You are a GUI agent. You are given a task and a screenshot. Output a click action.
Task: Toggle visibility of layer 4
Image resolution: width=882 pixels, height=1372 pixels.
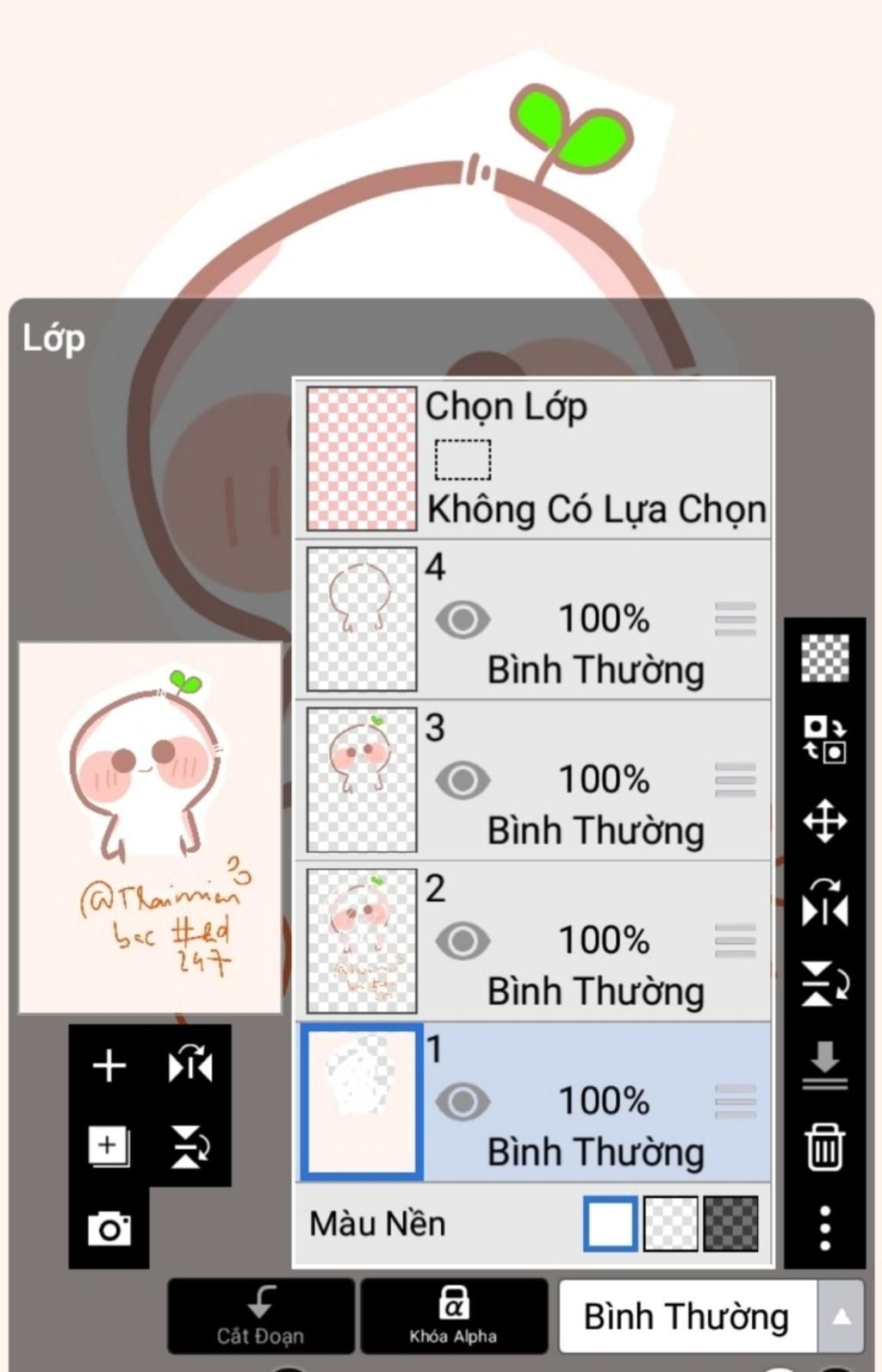[x=463, y=619]
